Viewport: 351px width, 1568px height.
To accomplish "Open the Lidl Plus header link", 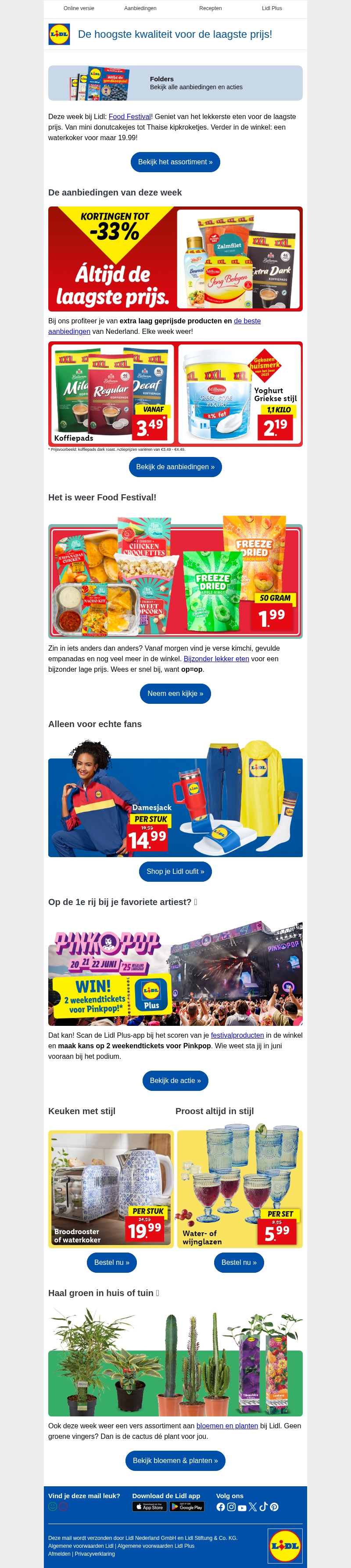I will click(x=271, y=8).
